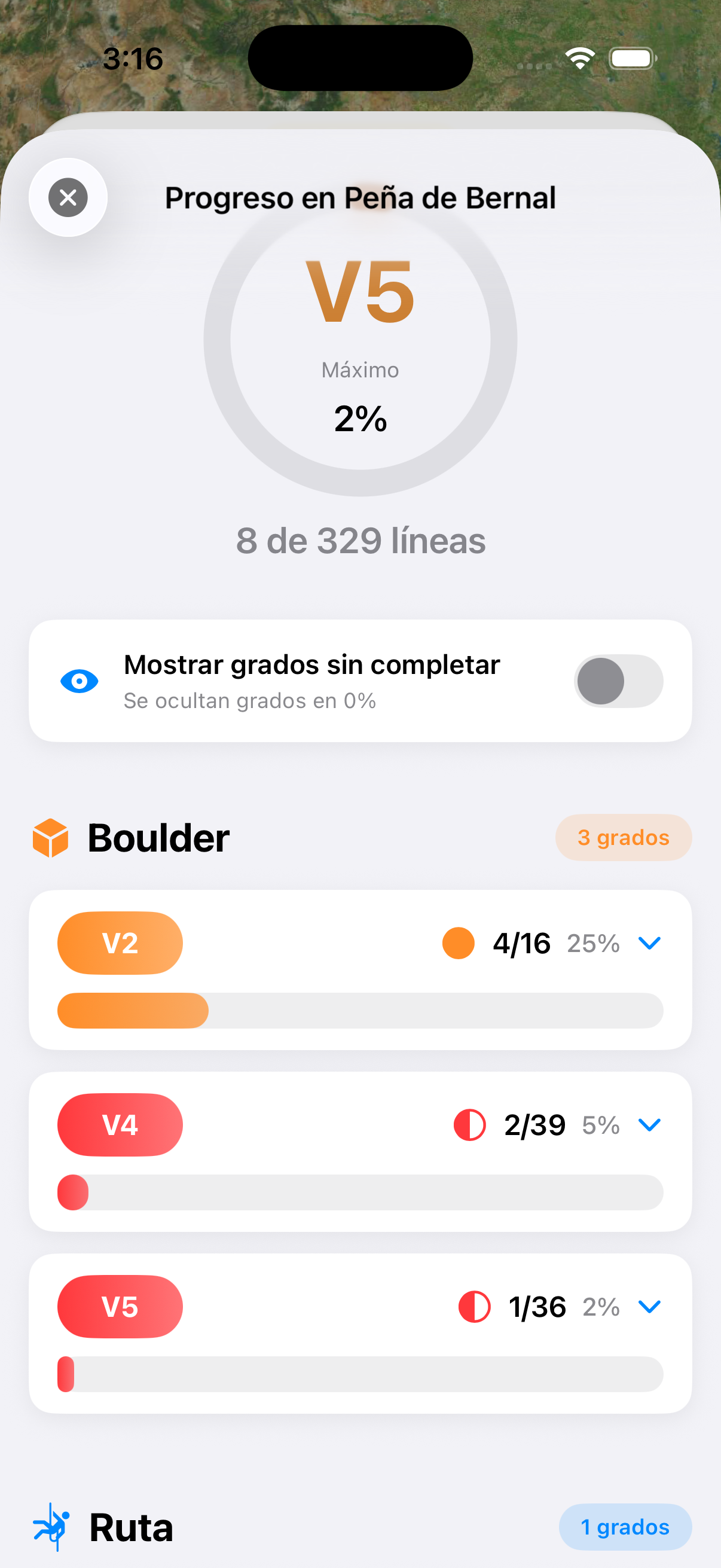
Task: Select the Ruta section header
Action: click(132, 1527)
